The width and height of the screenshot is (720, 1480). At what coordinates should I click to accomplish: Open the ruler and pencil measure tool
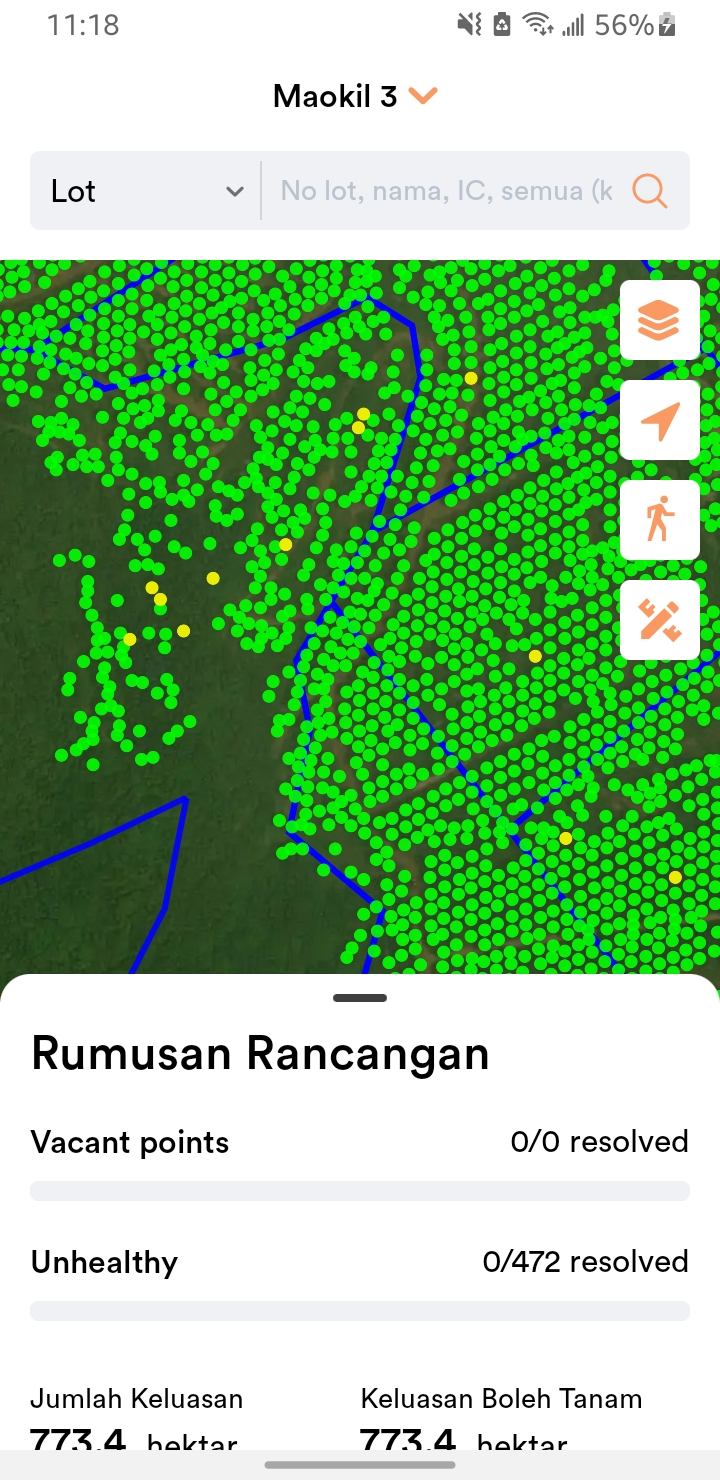(x=659, y=620)
